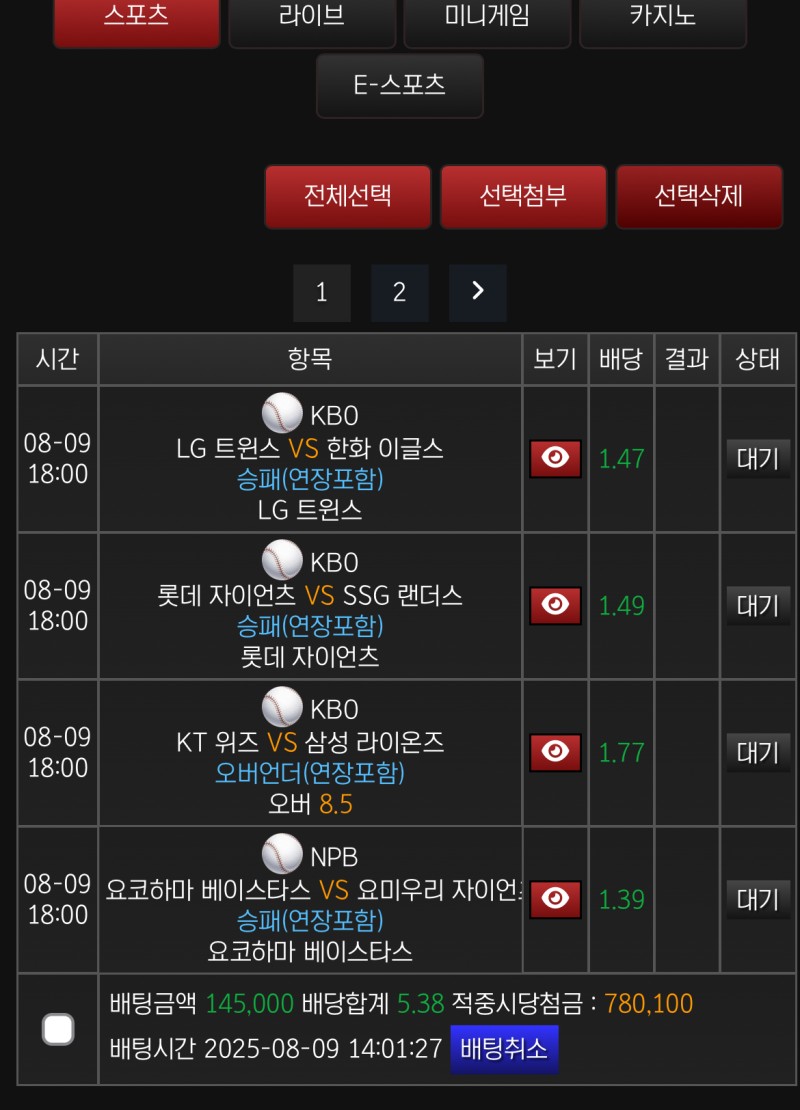Go to page 2
The image size is (800, 1110).
[x=400, y=292]
